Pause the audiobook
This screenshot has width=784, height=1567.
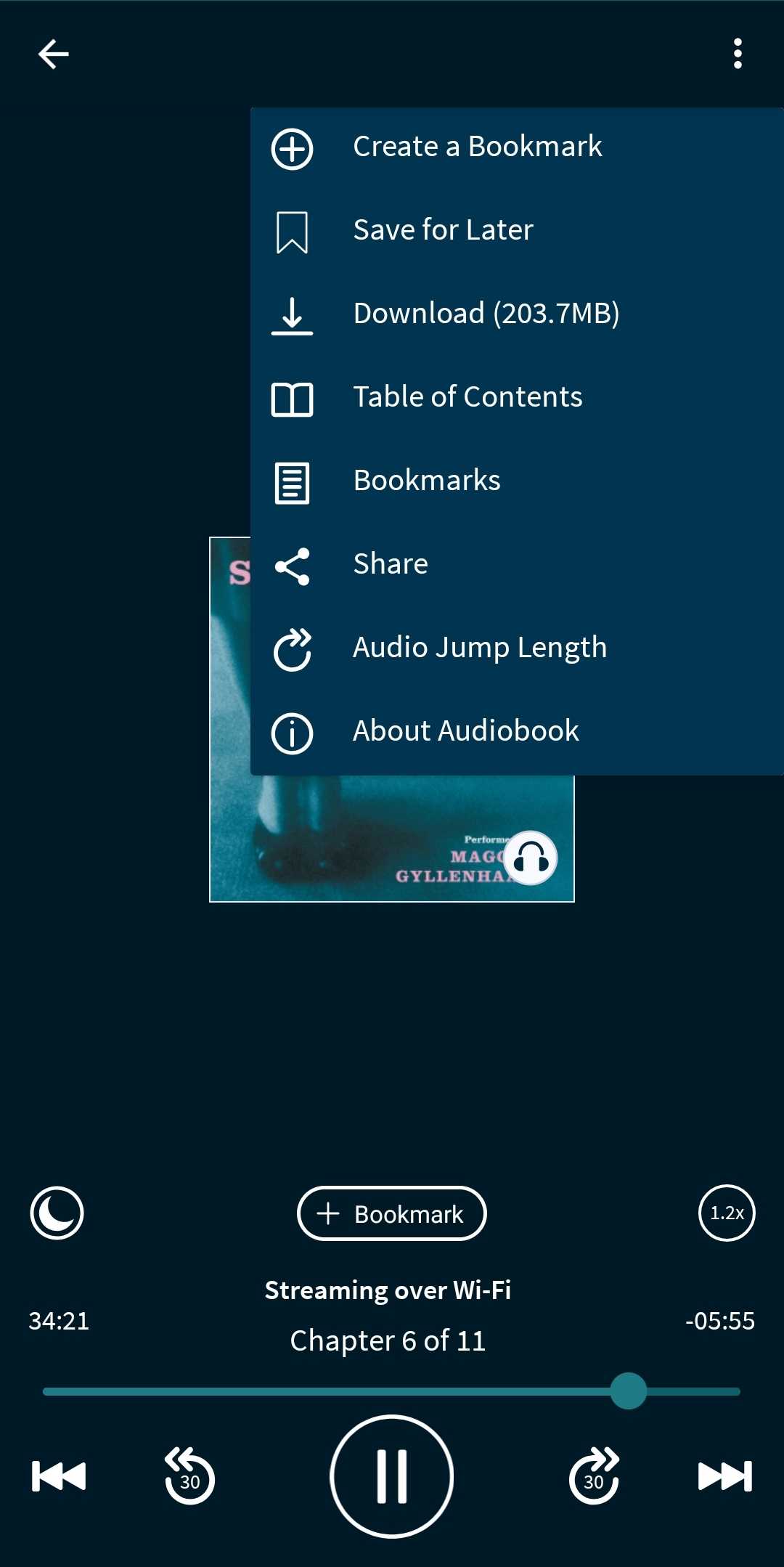coord(392,1476)
